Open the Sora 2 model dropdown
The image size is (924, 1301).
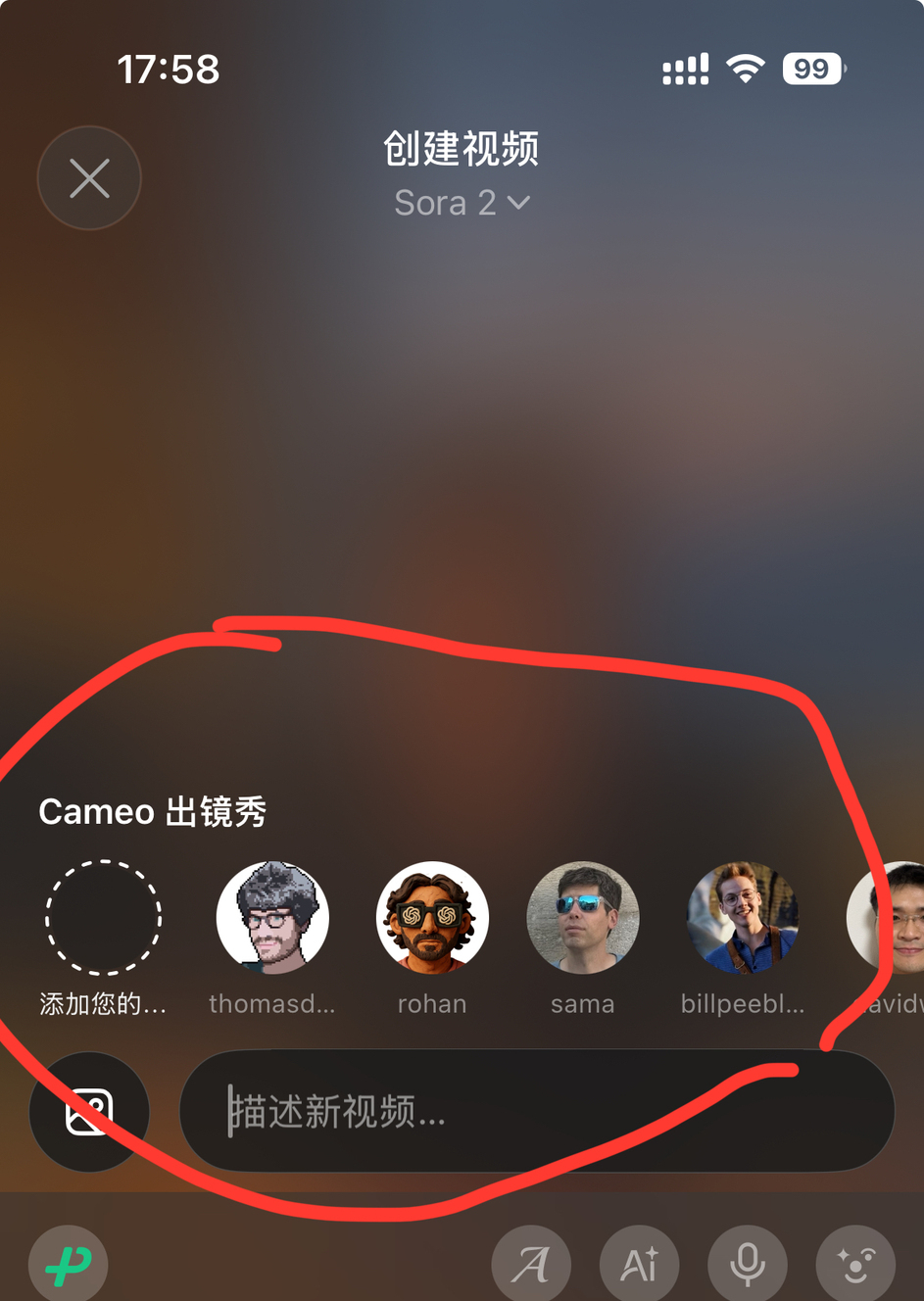[x=462, y=203]
